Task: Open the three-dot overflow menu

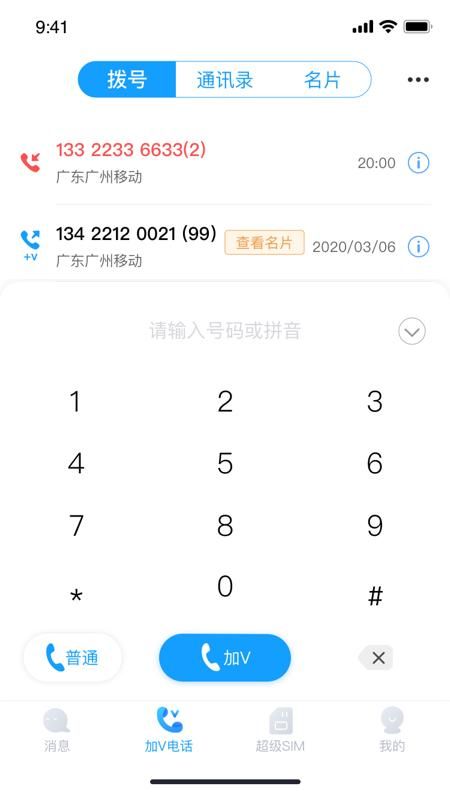Action: coord(418,80)
